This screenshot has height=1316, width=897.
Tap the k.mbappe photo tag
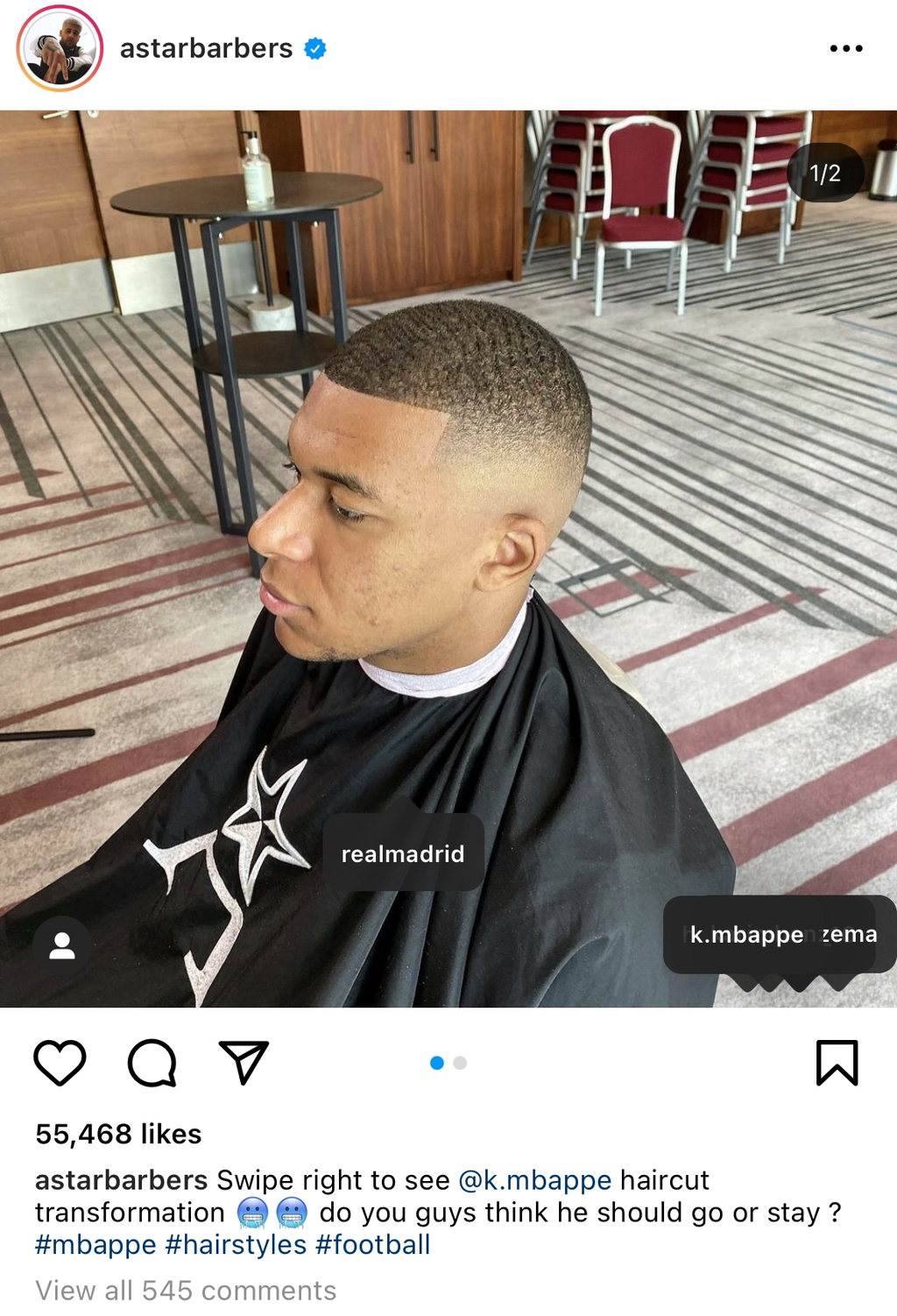click(745, 935)
